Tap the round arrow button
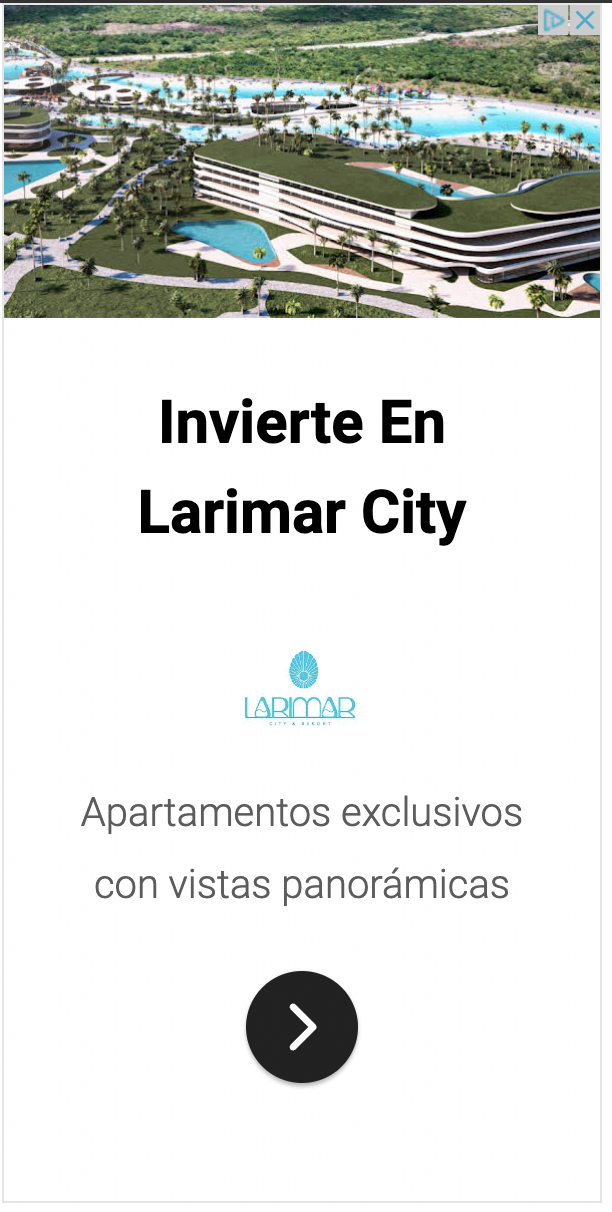Viewport: 612px width, 1212px height. coord(302,1027)
